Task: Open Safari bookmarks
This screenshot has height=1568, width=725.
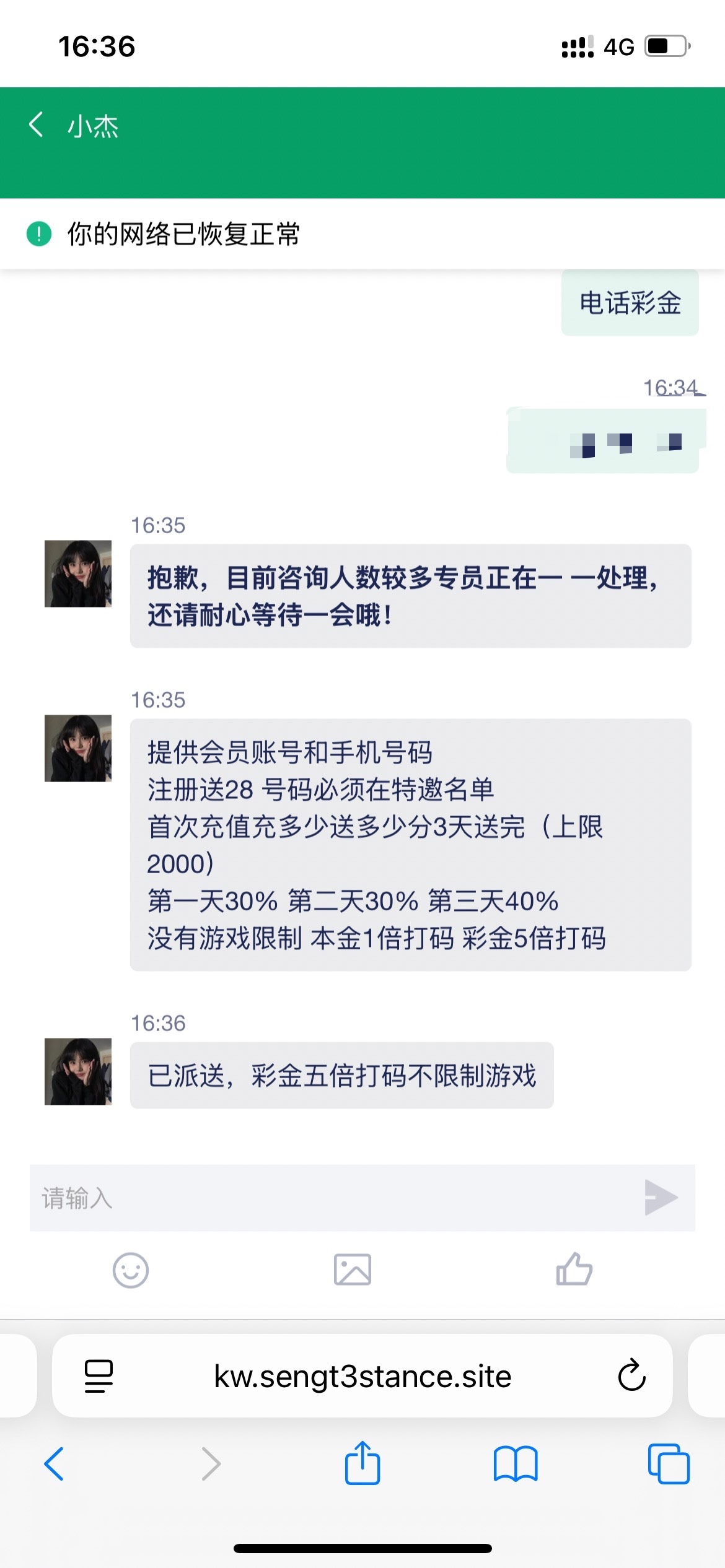Action: pyautogui.click(x=515, y=1464)
